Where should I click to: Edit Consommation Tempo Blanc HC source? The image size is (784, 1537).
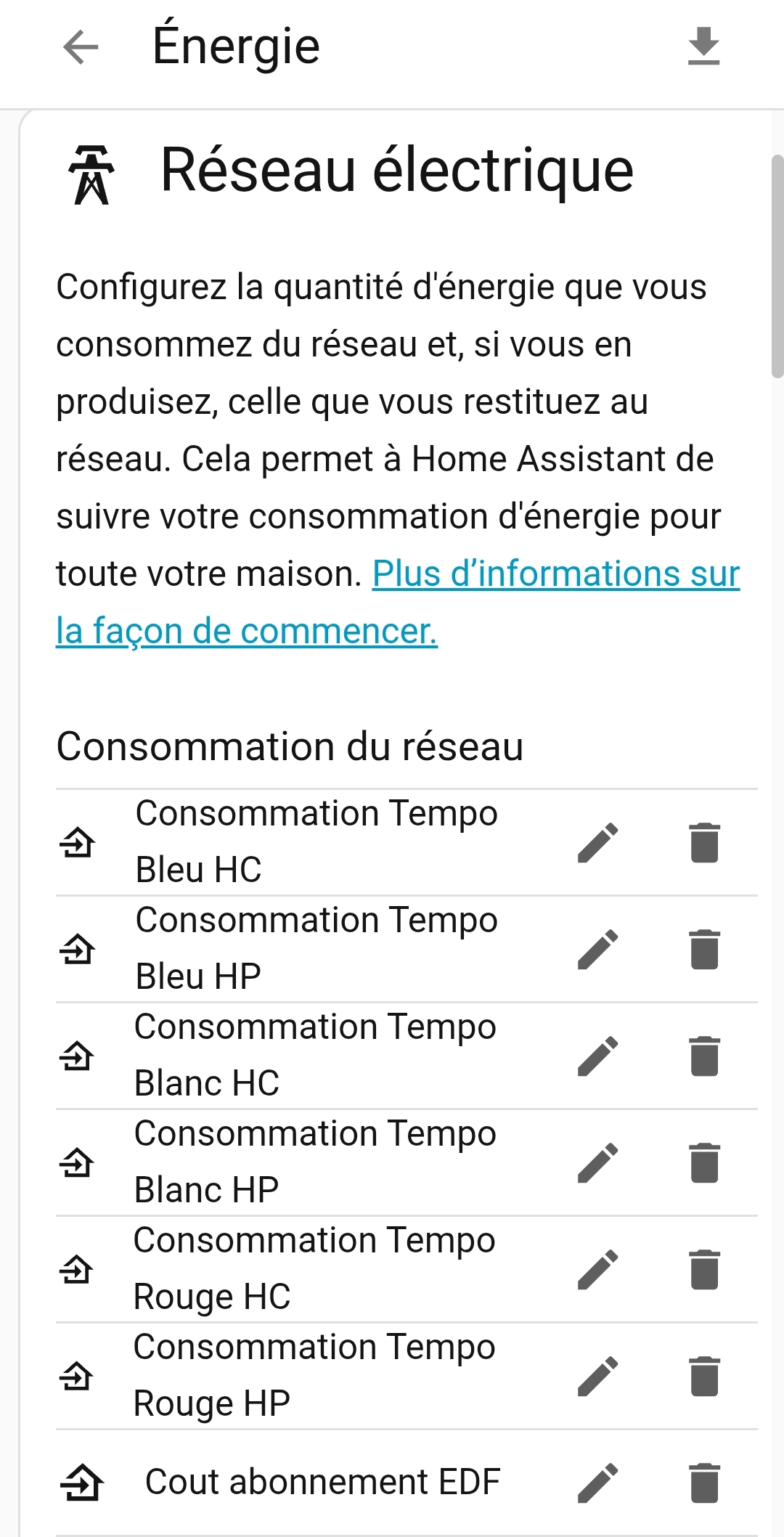[x=598, y=1056]
